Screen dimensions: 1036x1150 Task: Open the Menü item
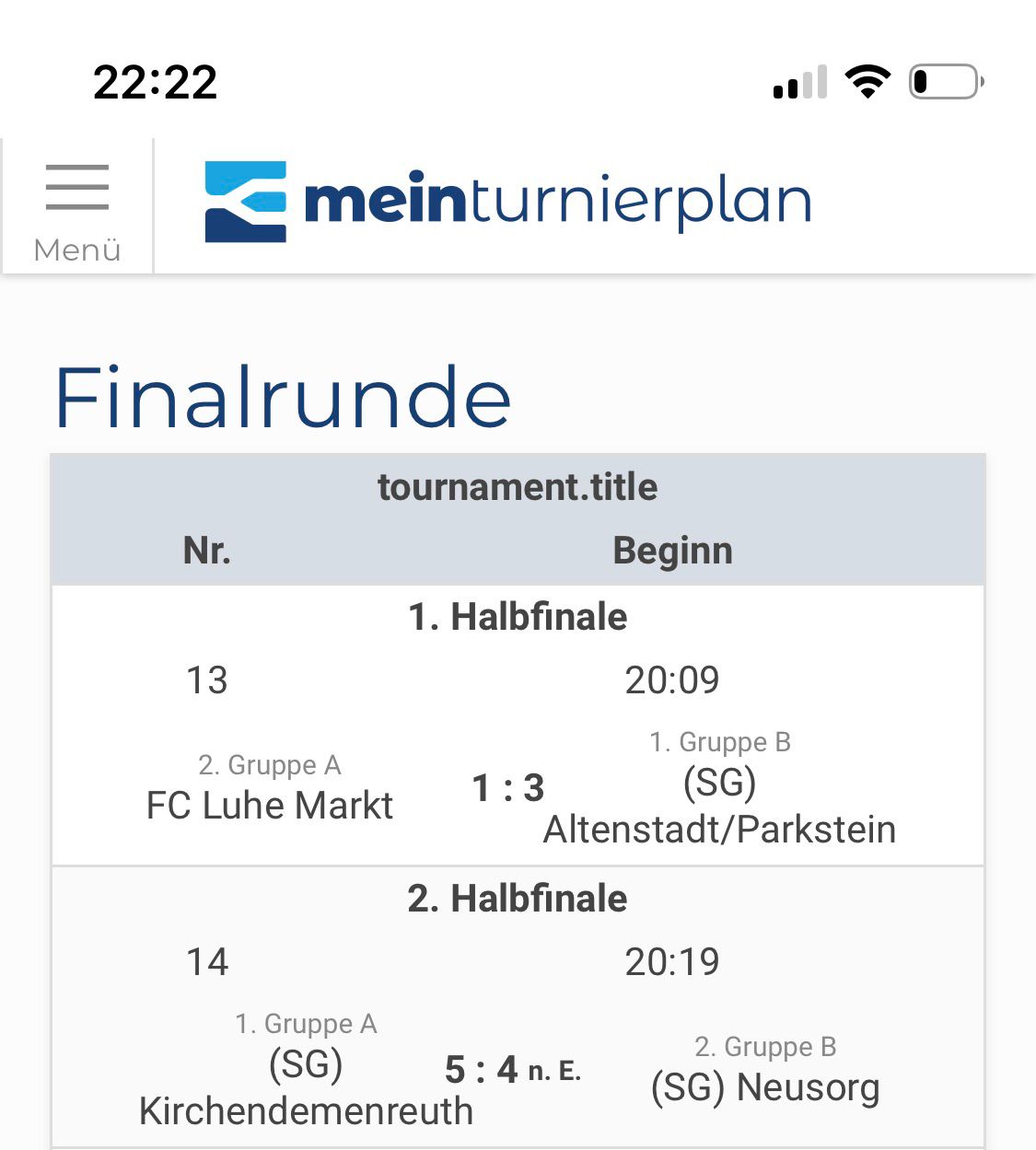(x=77, y=249)
